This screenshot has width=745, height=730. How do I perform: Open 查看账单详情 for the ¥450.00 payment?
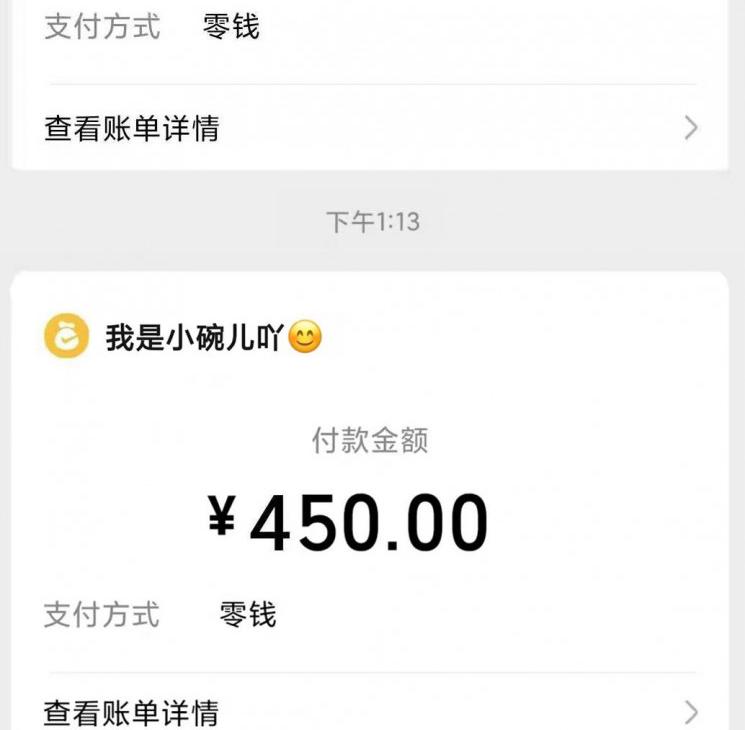370,712
